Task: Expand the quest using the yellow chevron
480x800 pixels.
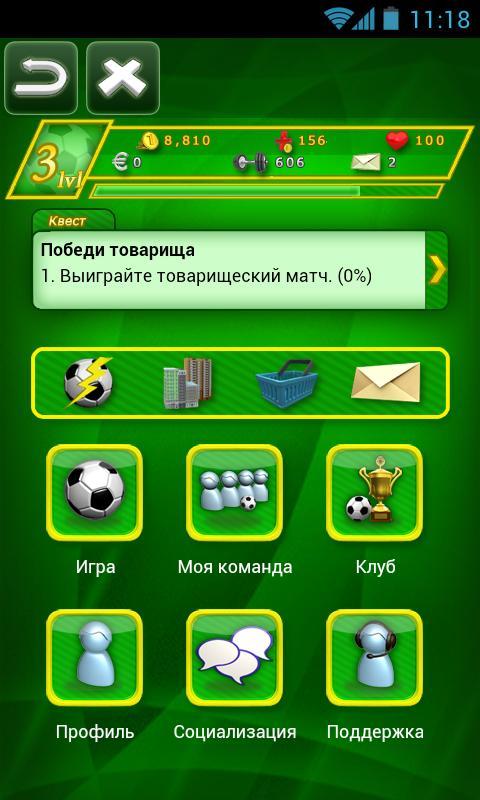Action: (x=437, y=270)
